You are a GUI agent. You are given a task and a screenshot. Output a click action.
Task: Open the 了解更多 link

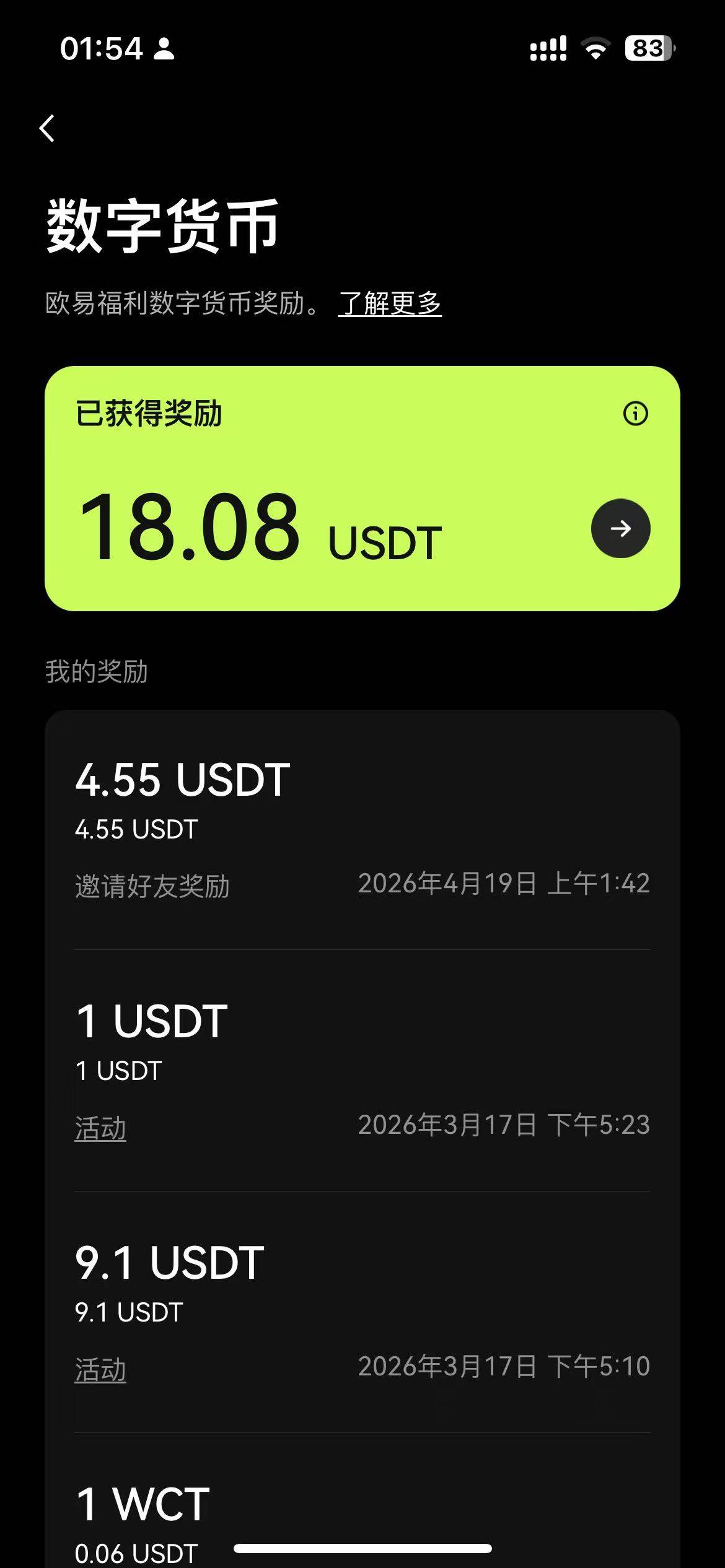tap(390, 303)
